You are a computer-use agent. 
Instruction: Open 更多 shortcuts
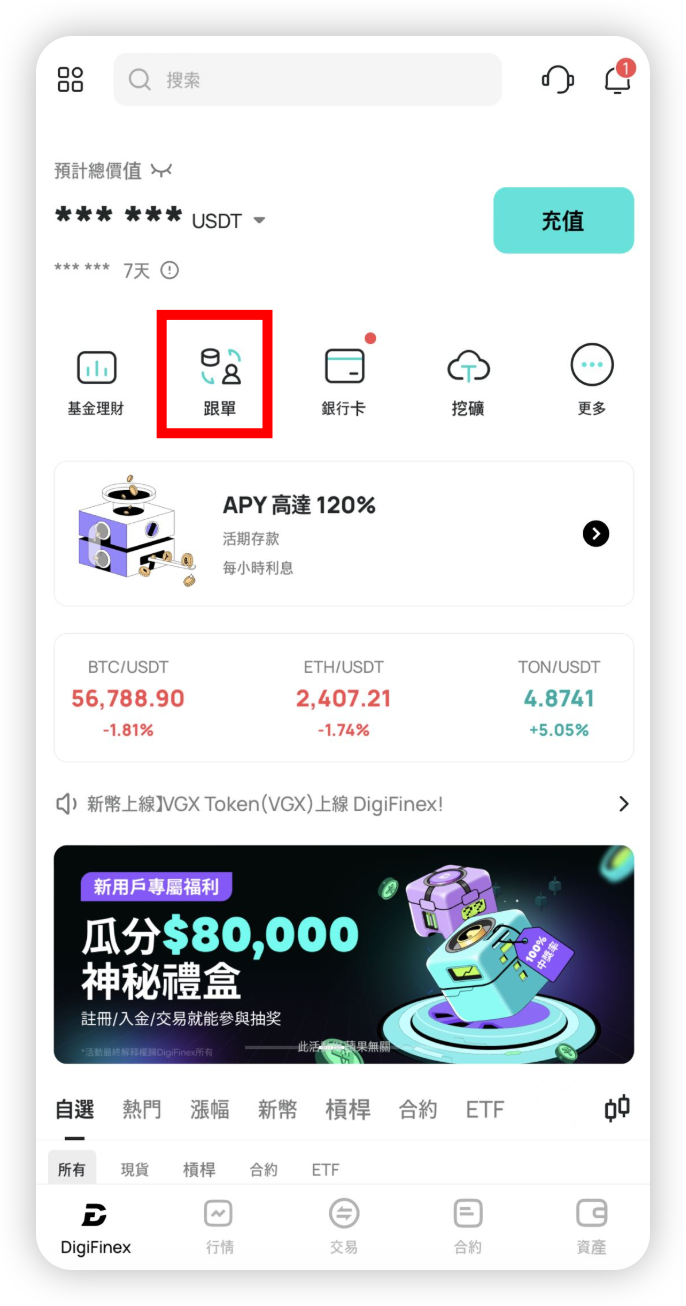click(x=591, y=380)
